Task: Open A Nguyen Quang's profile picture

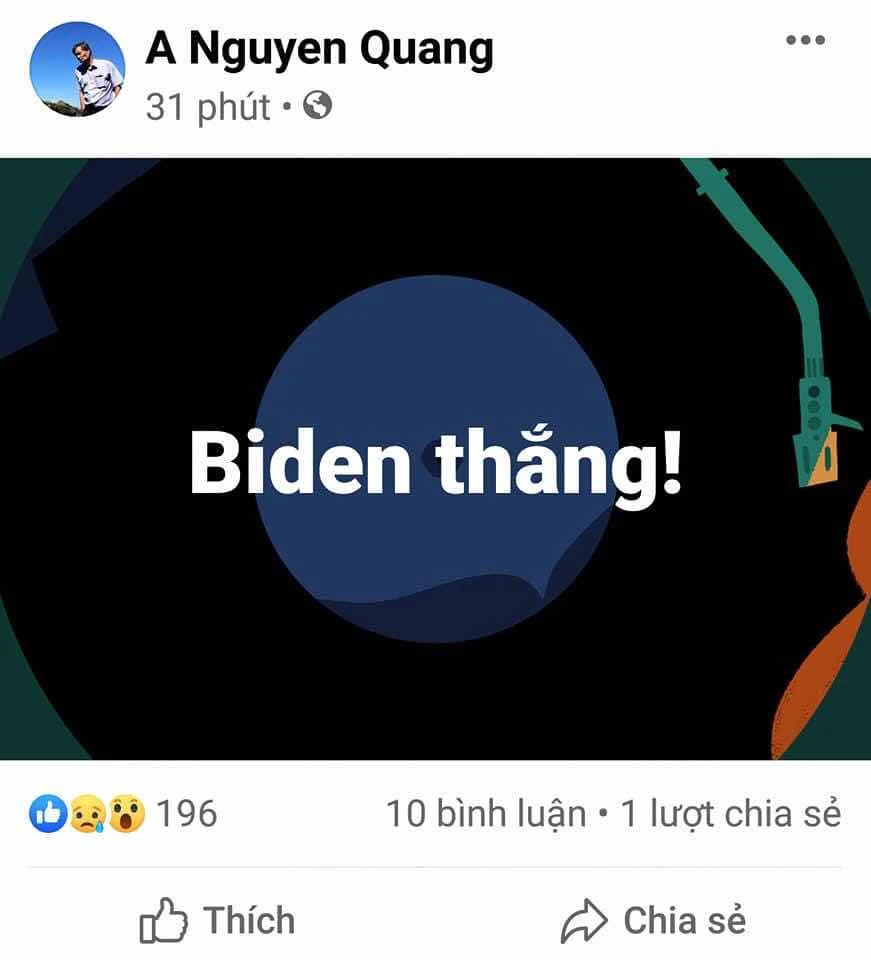Action: (x=77, y=69)
